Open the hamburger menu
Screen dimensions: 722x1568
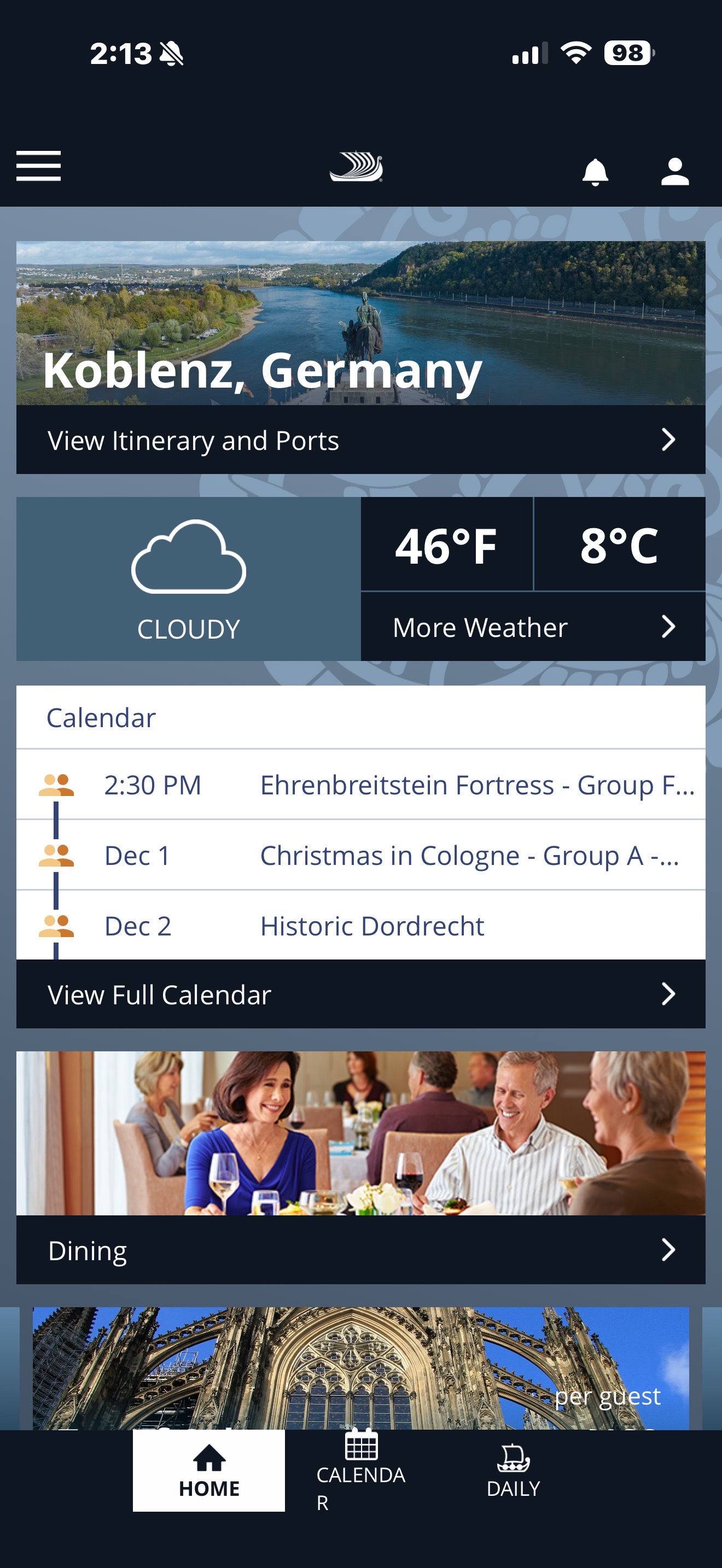[38, 166]
